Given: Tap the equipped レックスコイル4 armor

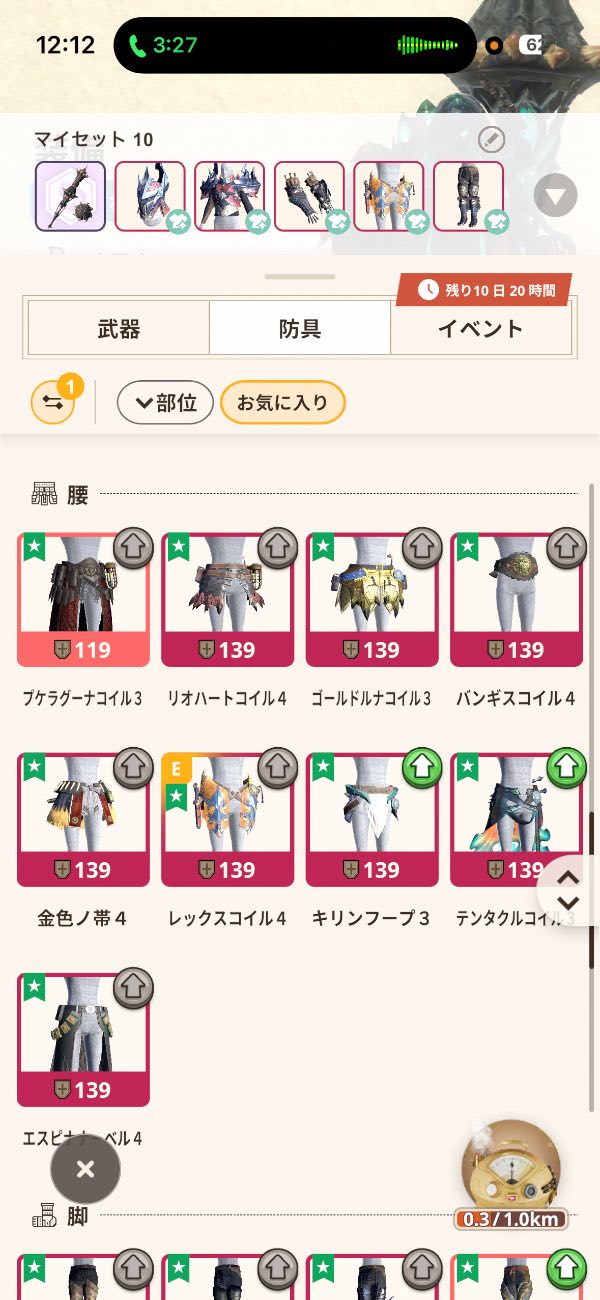Looking at the screenshot, I should tap(228, 819).
